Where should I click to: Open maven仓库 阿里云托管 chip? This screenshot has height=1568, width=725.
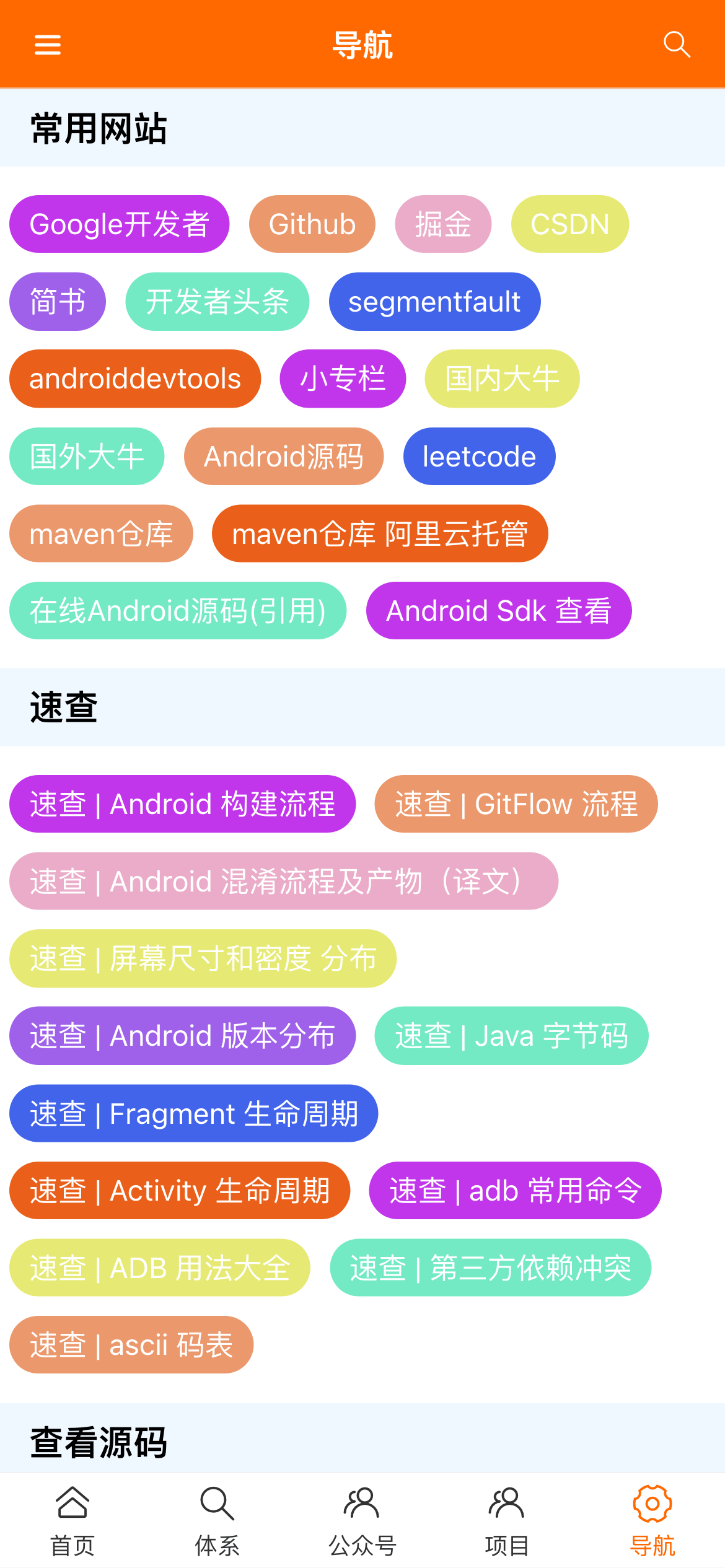pos(380,533)
